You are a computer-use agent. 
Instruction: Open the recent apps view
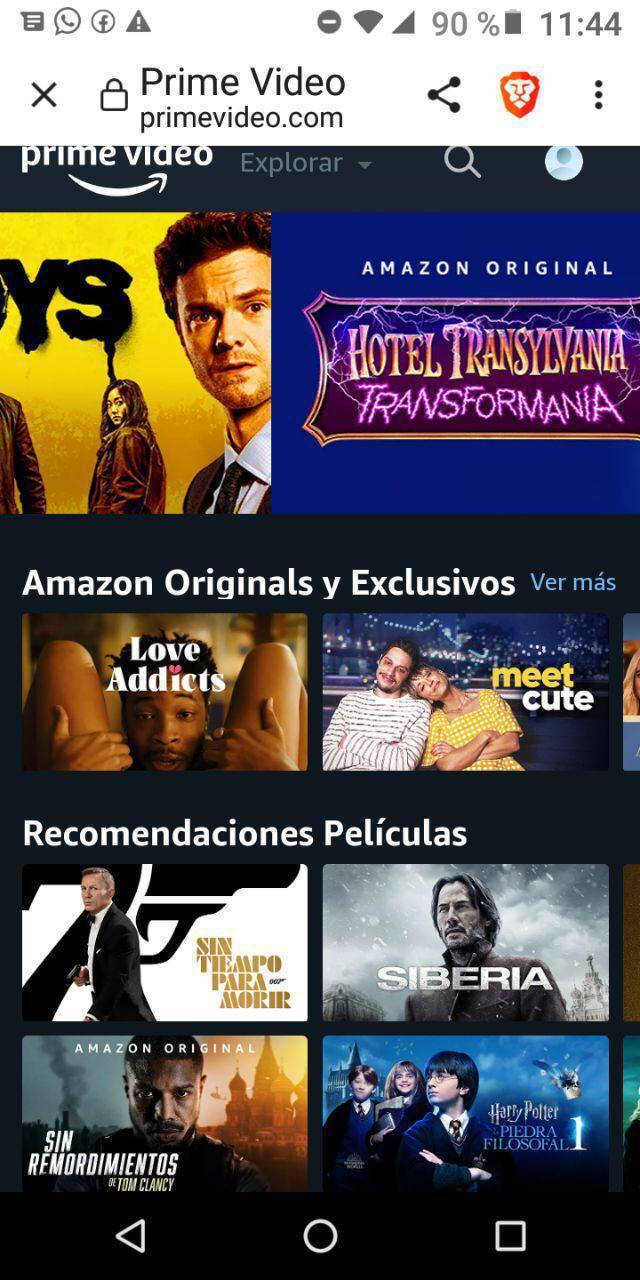(x=510, y=1236)
